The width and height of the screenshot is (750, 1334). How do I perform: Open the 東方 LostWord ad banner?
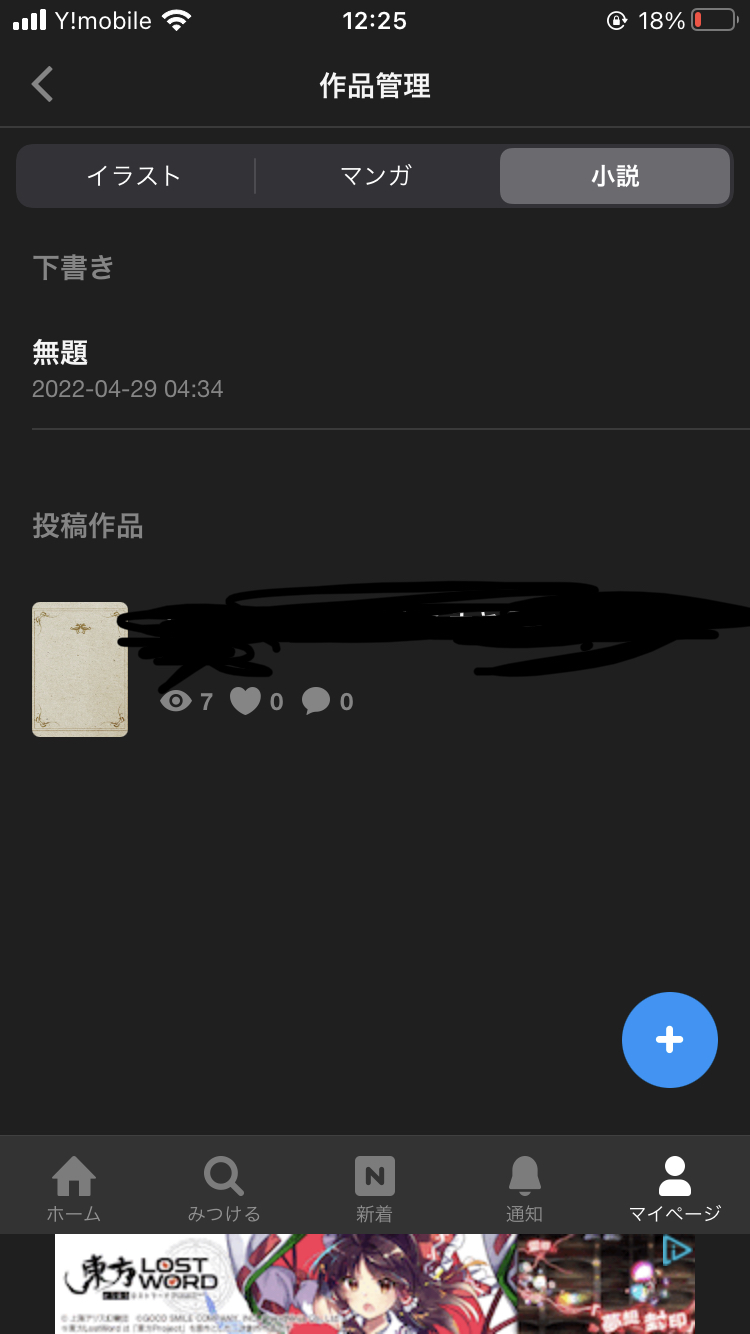point(375,1284)
